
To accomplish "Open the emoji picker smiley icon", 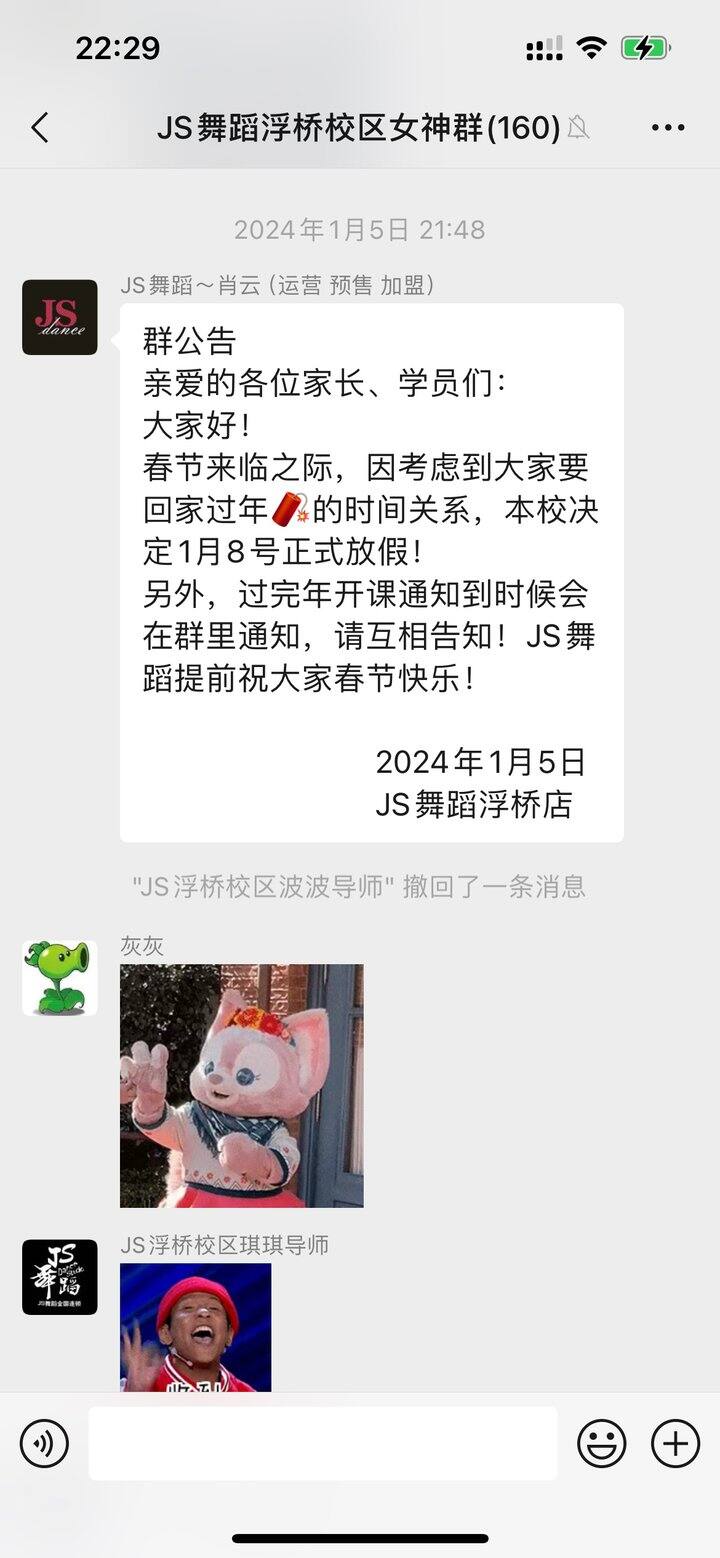I will coord(601,1444).
